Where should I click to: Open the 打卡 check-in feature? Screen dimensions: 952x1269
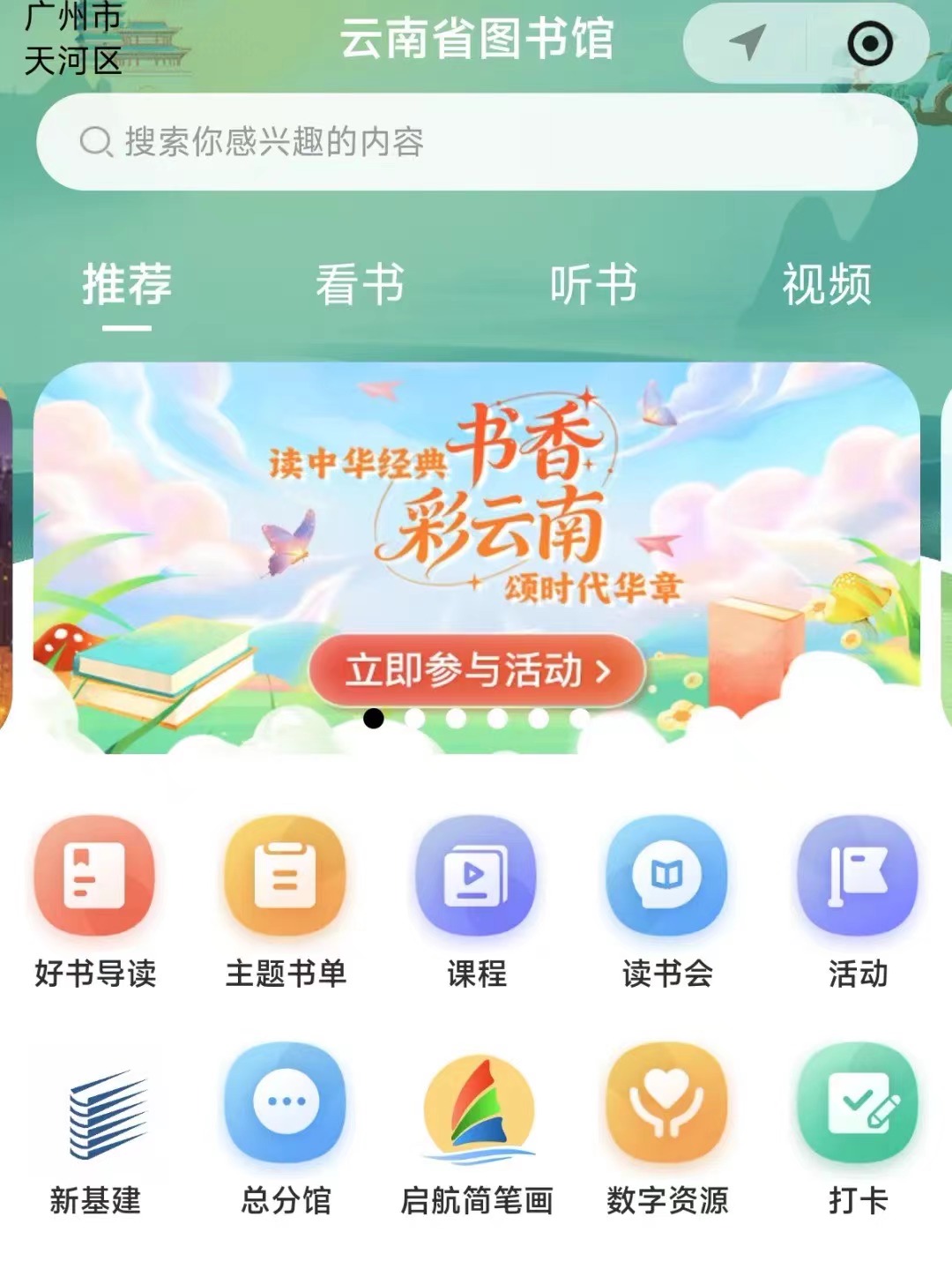[x=857, y=1102]
